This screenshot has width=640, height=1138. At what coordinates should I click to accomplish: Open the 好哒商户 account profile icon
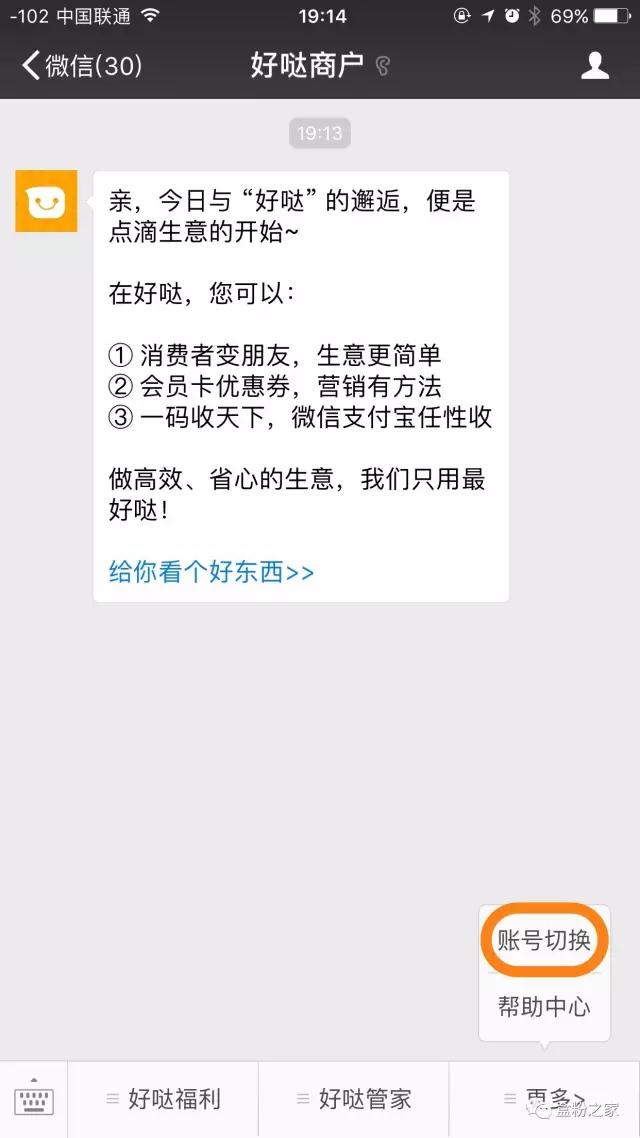click(594, 65)
